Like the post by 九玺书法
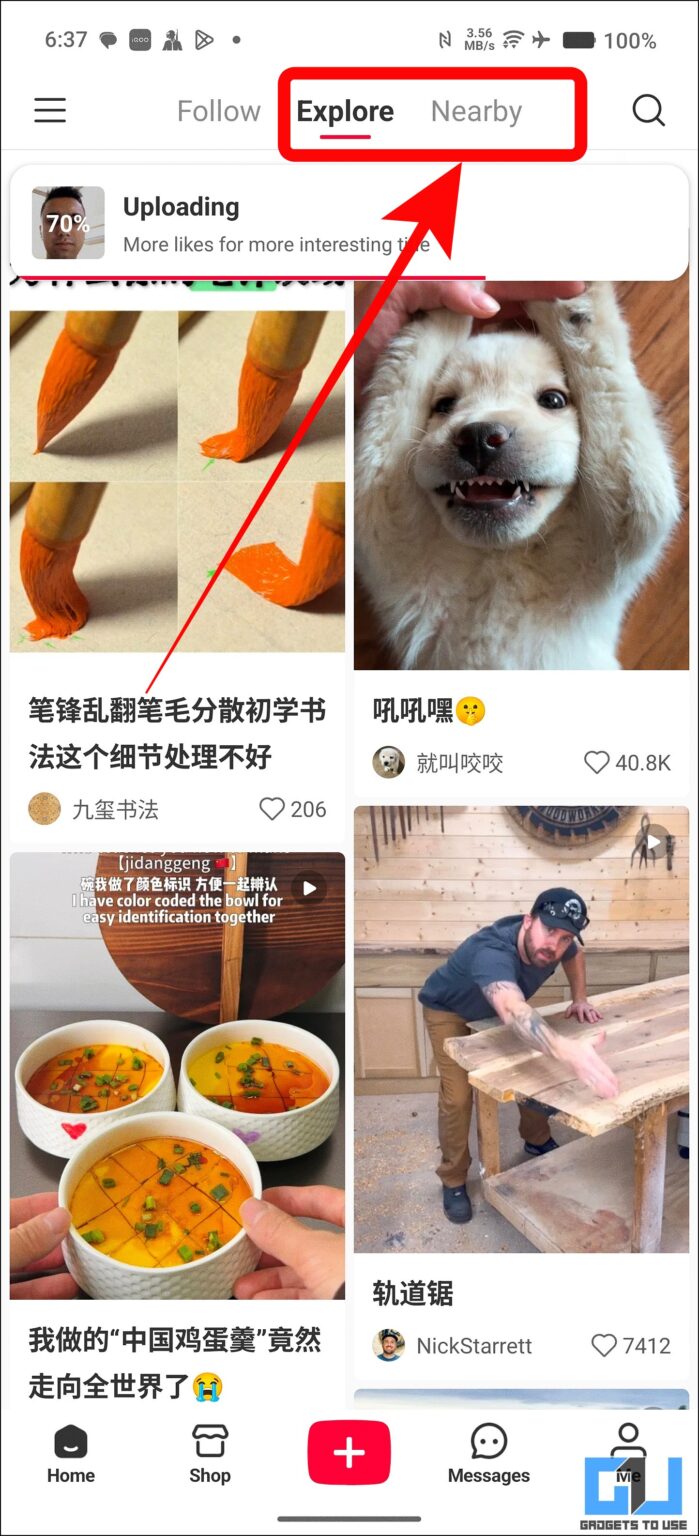 [272, 809]
